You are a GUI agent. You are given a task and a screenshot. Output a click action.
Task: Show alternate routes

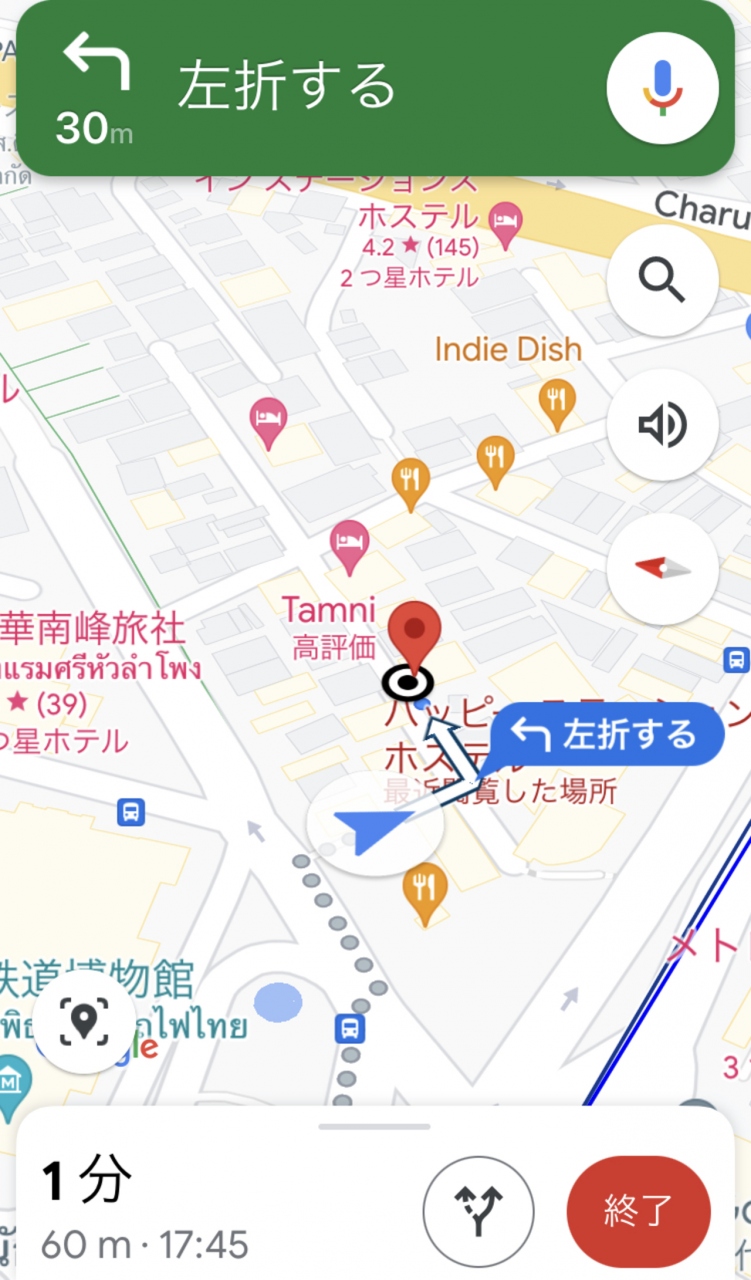pos(479,1213)
